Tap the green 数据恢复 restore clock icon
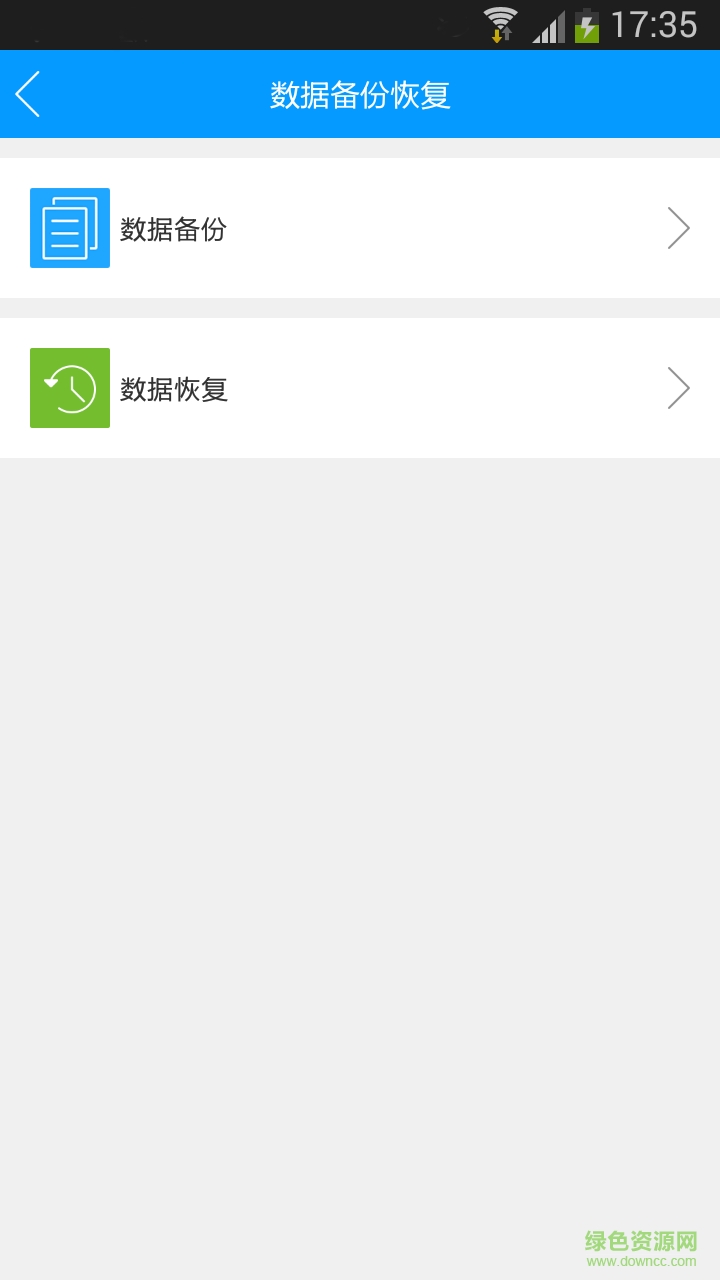The width and height of the screenshot is (720, 1280). [x=70, y=387]
